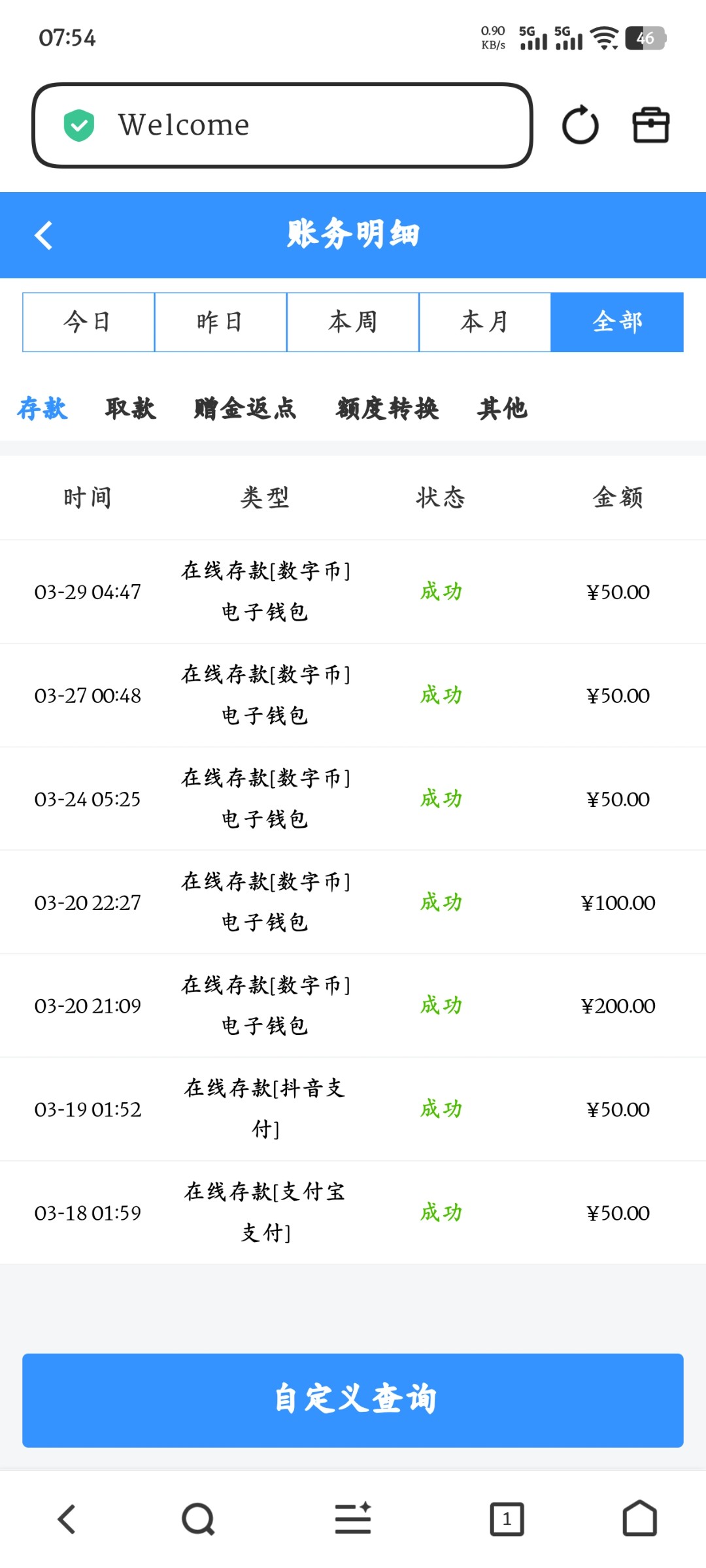Open browser search

(x=198, y=1519)
